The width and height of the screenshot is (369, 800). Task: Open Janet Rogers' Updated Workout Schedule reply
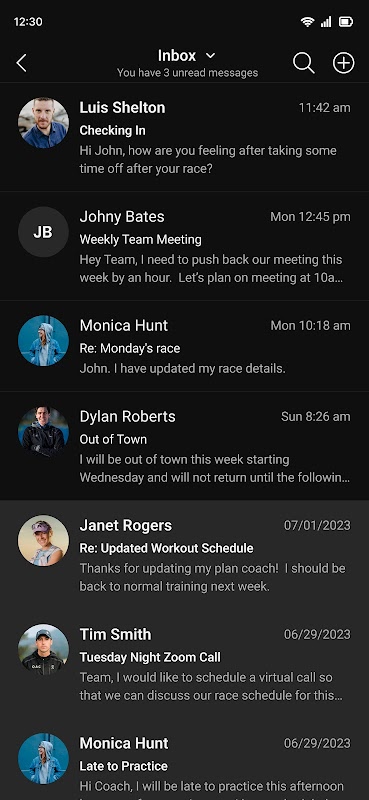(x=184, y=555)
